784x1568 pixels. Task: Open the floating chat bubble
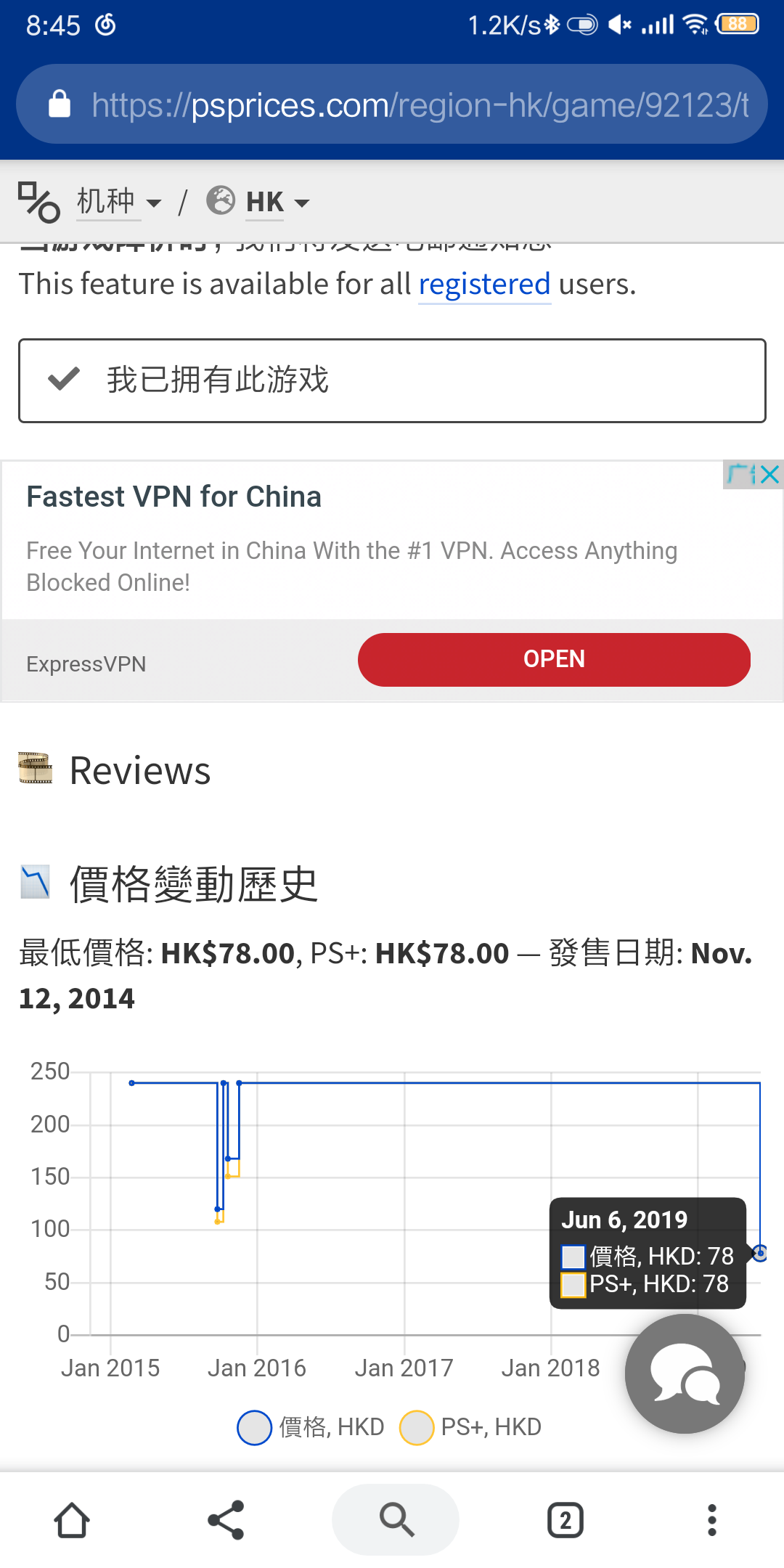(x=685, y=1373)
